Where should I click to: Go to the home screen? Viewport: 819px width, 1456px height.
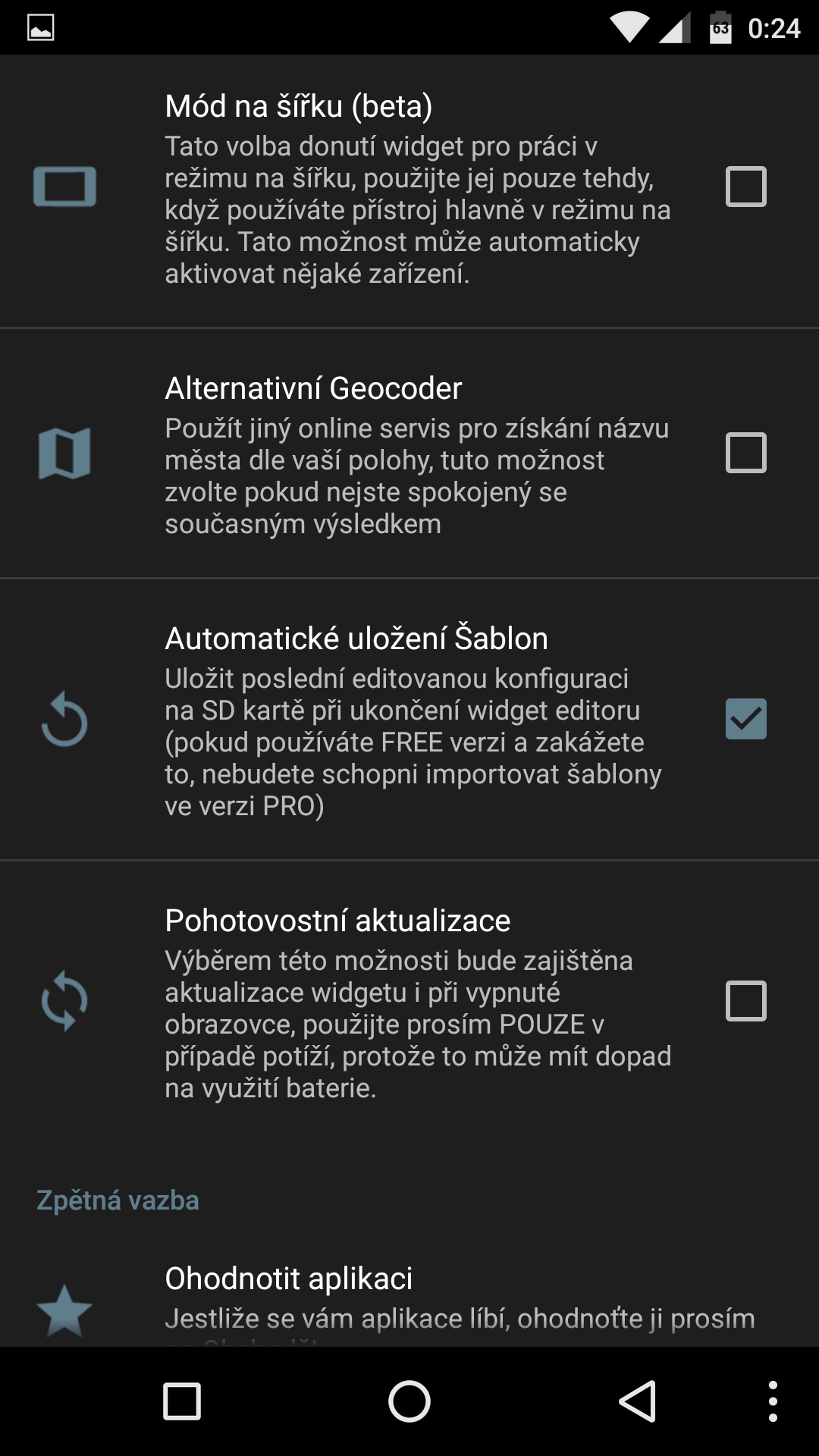[x=409, y=1401]
